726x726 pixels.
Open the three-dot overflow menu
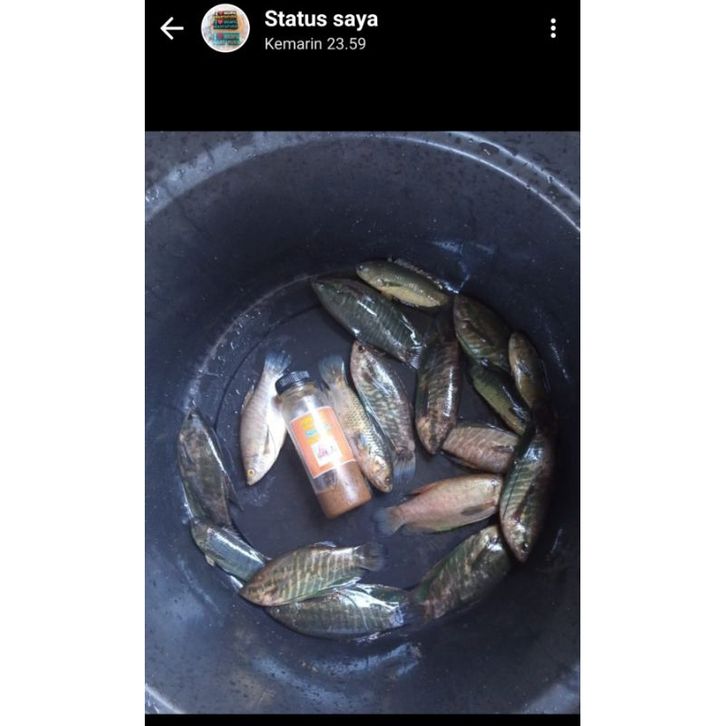552,29
